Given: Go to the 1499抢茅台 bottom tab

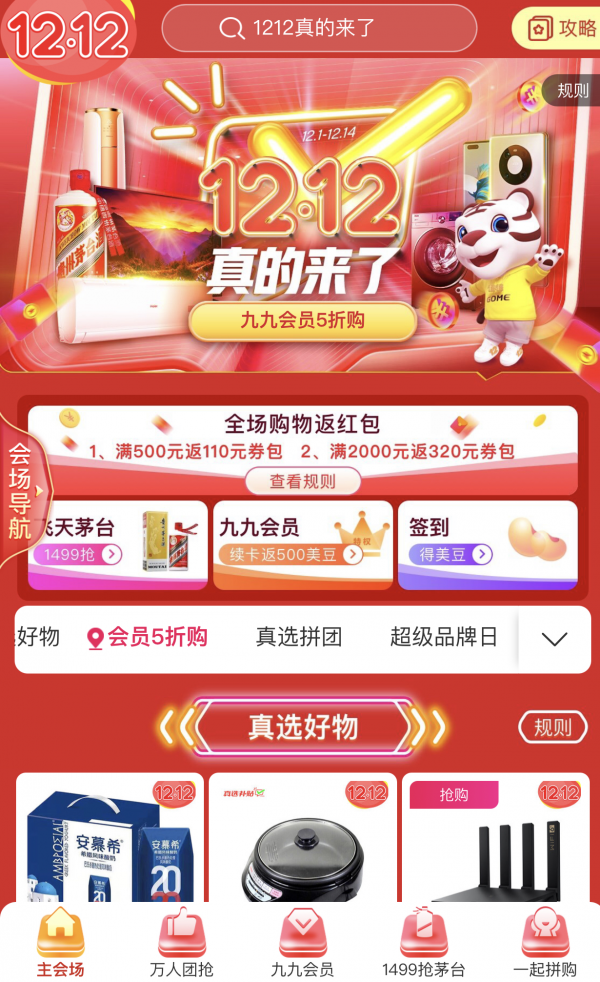Looking at the screenshot, I should pos(423,945).
